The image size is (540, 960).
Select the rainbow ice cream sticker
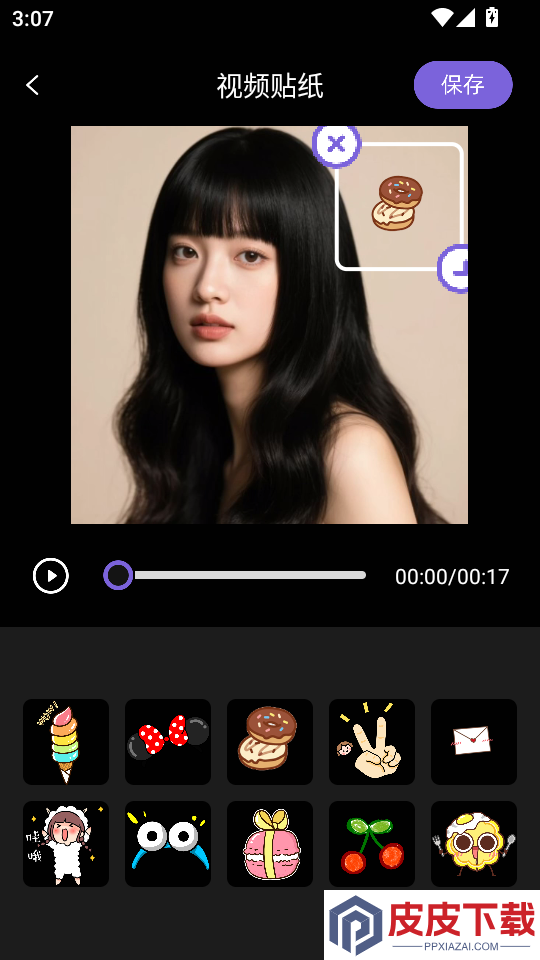click(x=66, y=742)
